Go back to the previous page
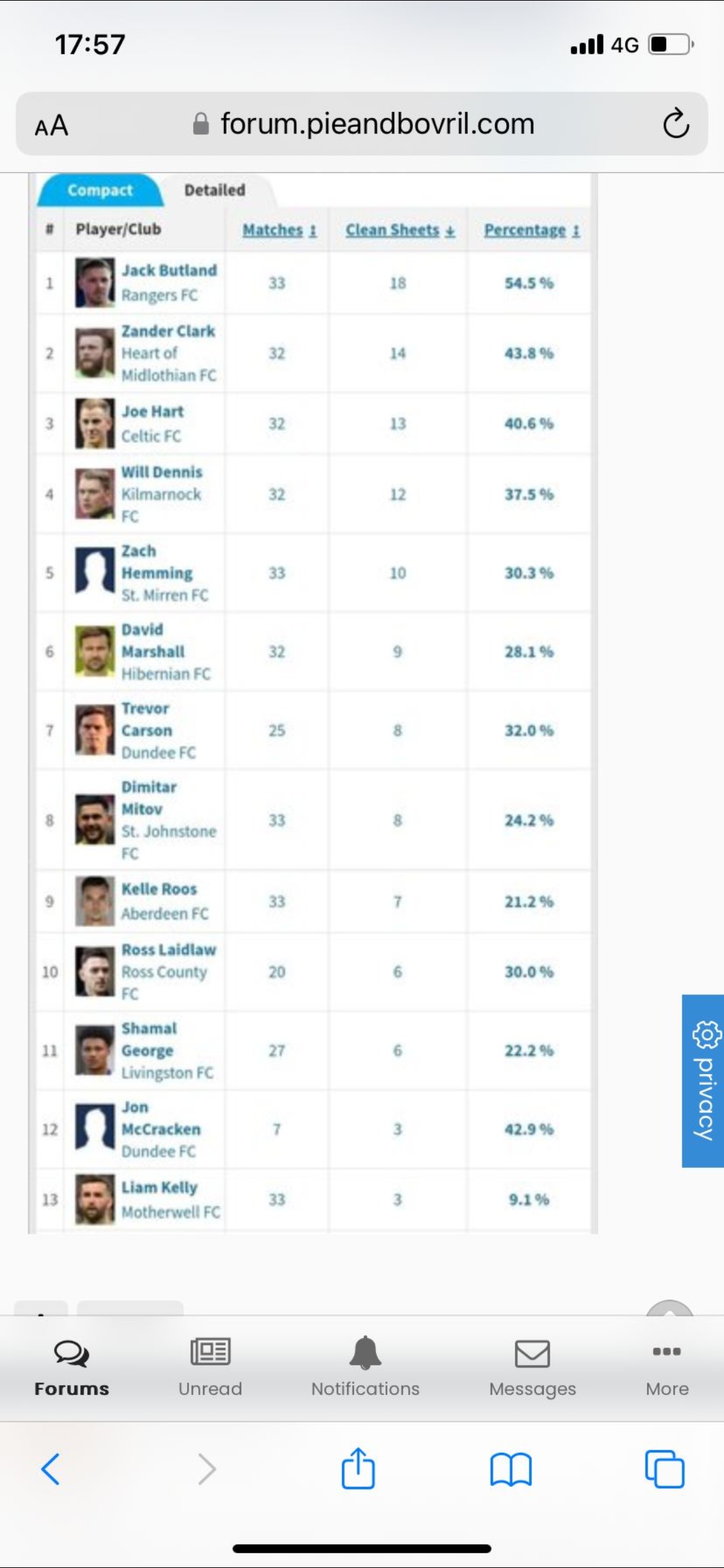The width and height of the screenshot is (724, 1568). point(51,1469)
